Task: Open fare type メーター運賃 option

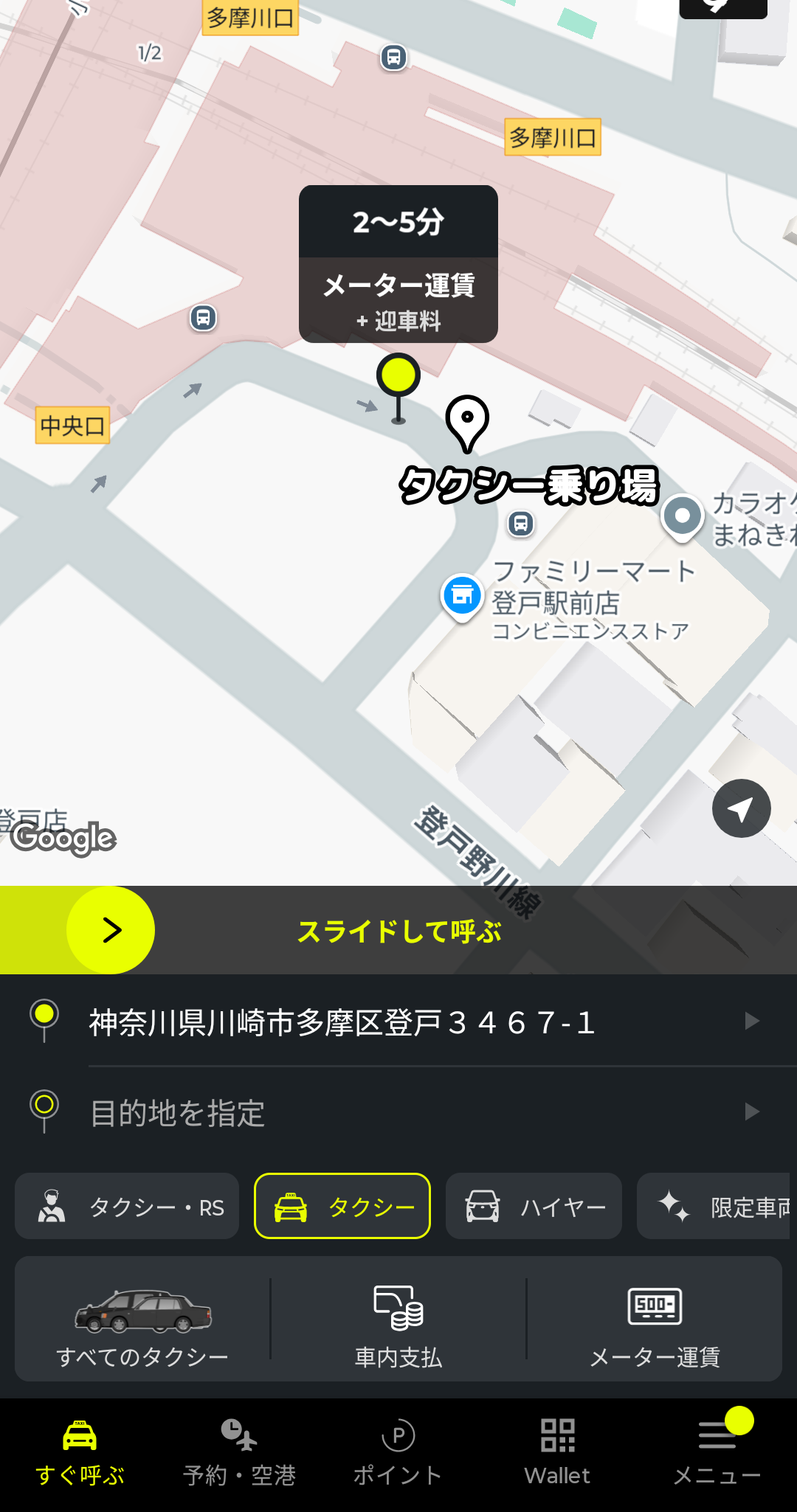Action: pos(655,1320)
